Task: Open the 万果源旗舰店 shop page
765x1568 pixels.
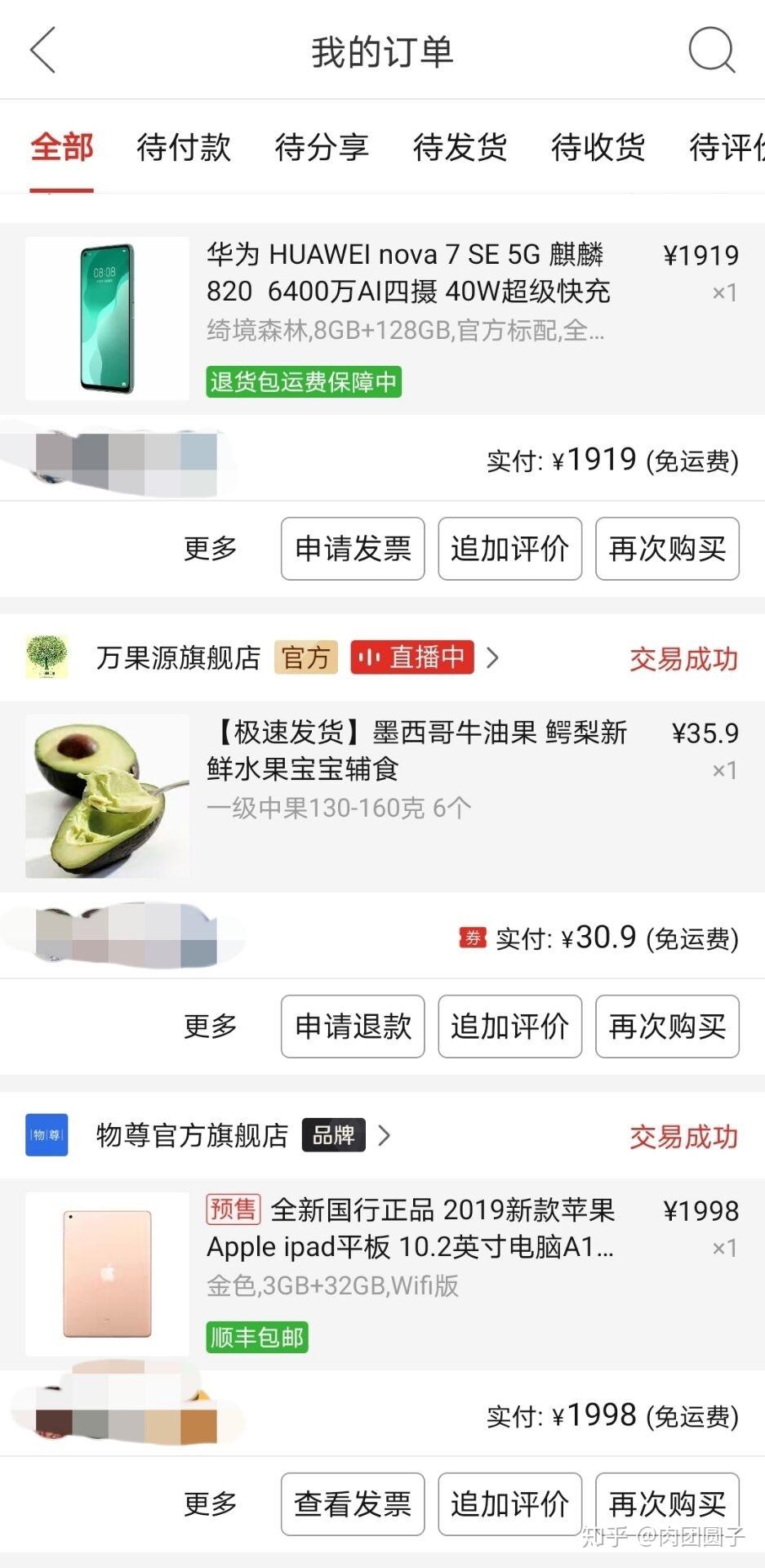Action: [178, 657]
